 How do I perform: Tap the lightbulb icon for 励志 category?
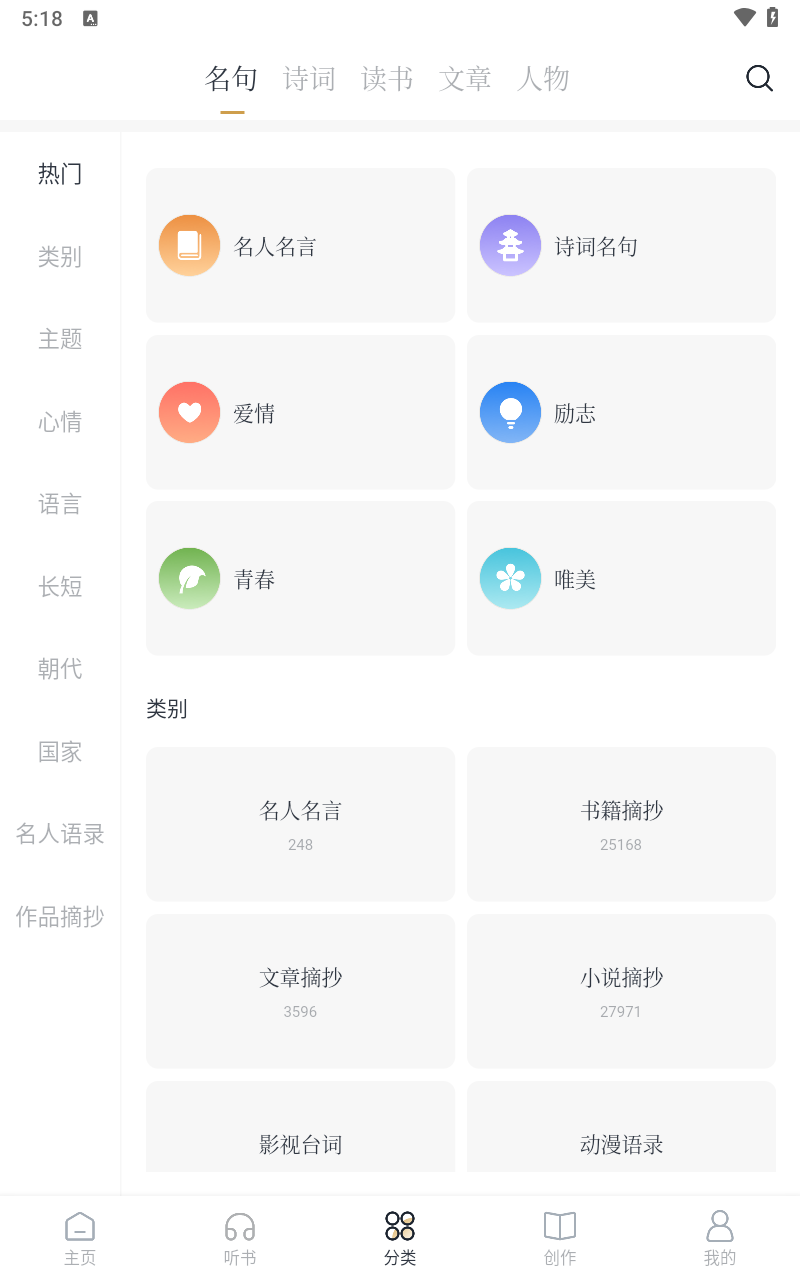tap(510, 412)
